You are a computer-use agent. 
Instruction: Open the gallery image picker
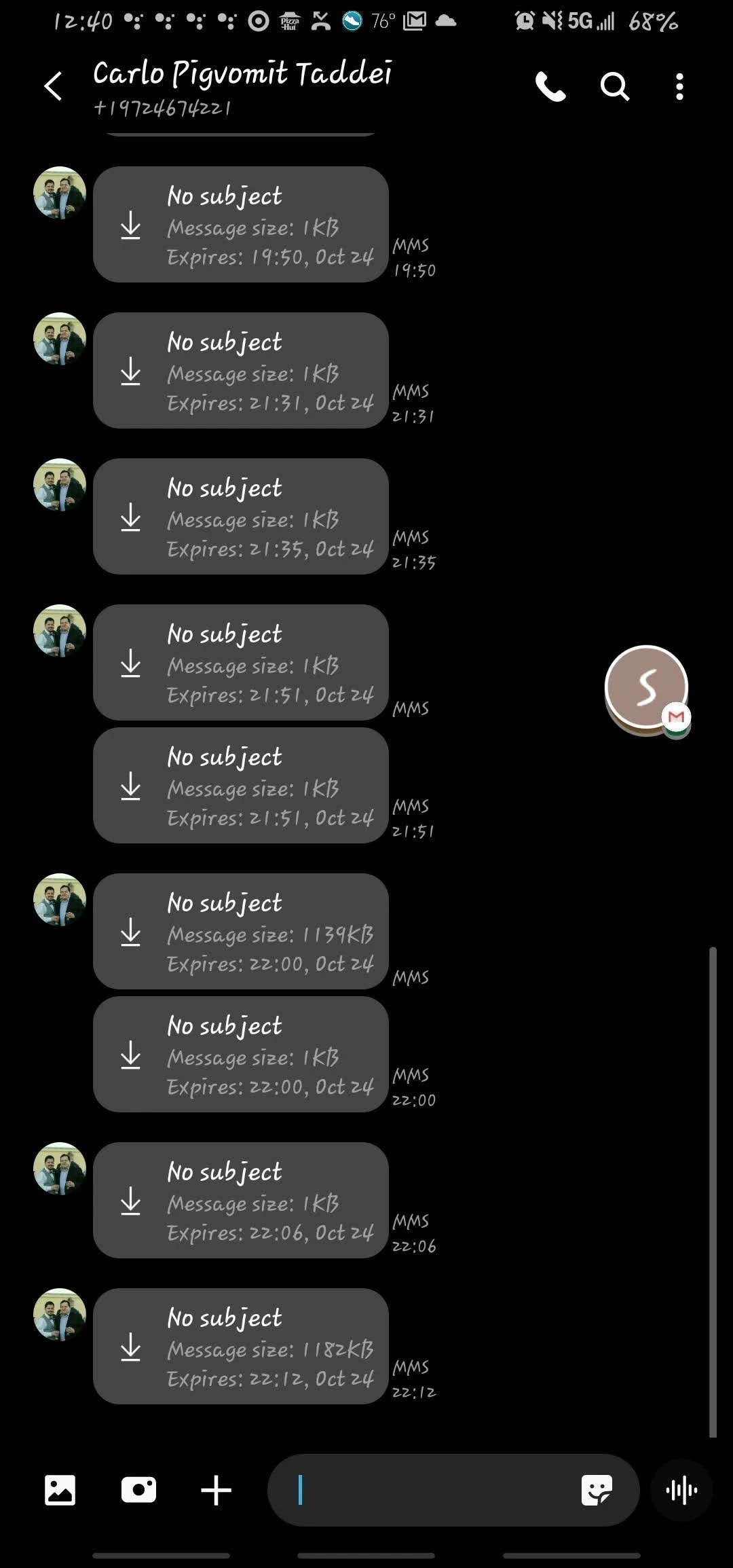coord(60,1490)
